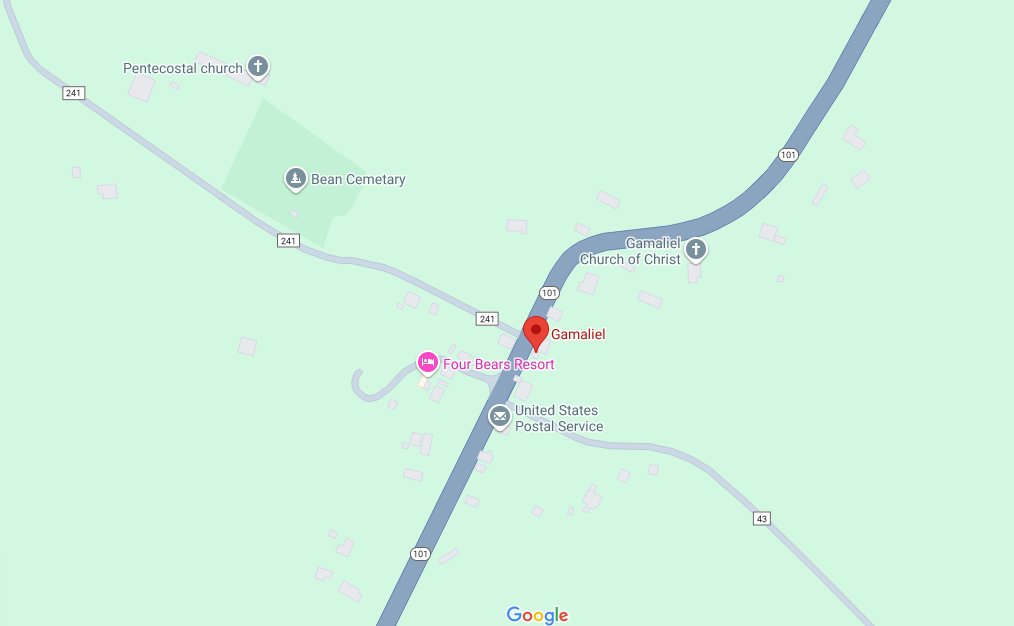
Task: Open United States Postal Service marker
Action: [x=499, y=417]
